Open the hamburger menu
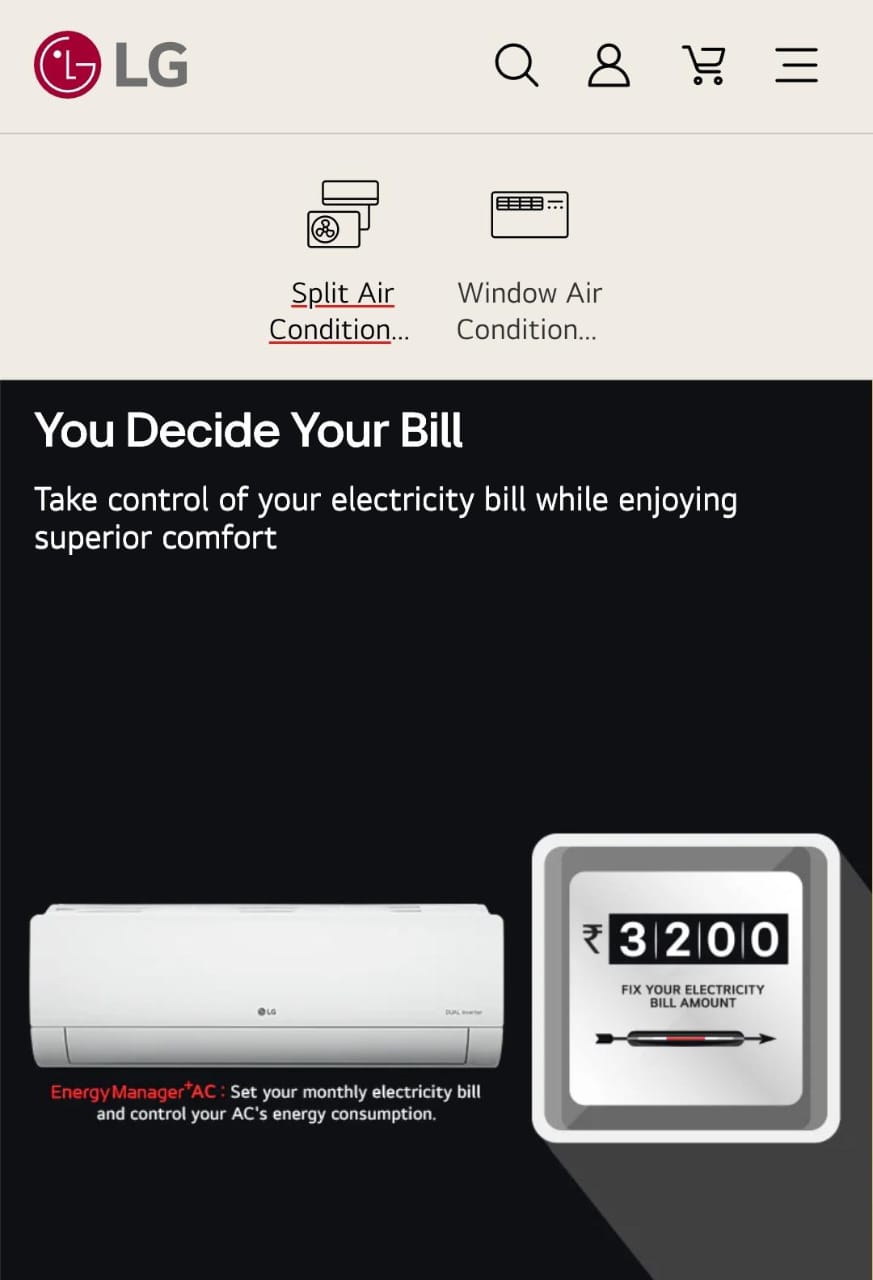The width and height of the screenshot is (873, 1280). coord(796,66)
